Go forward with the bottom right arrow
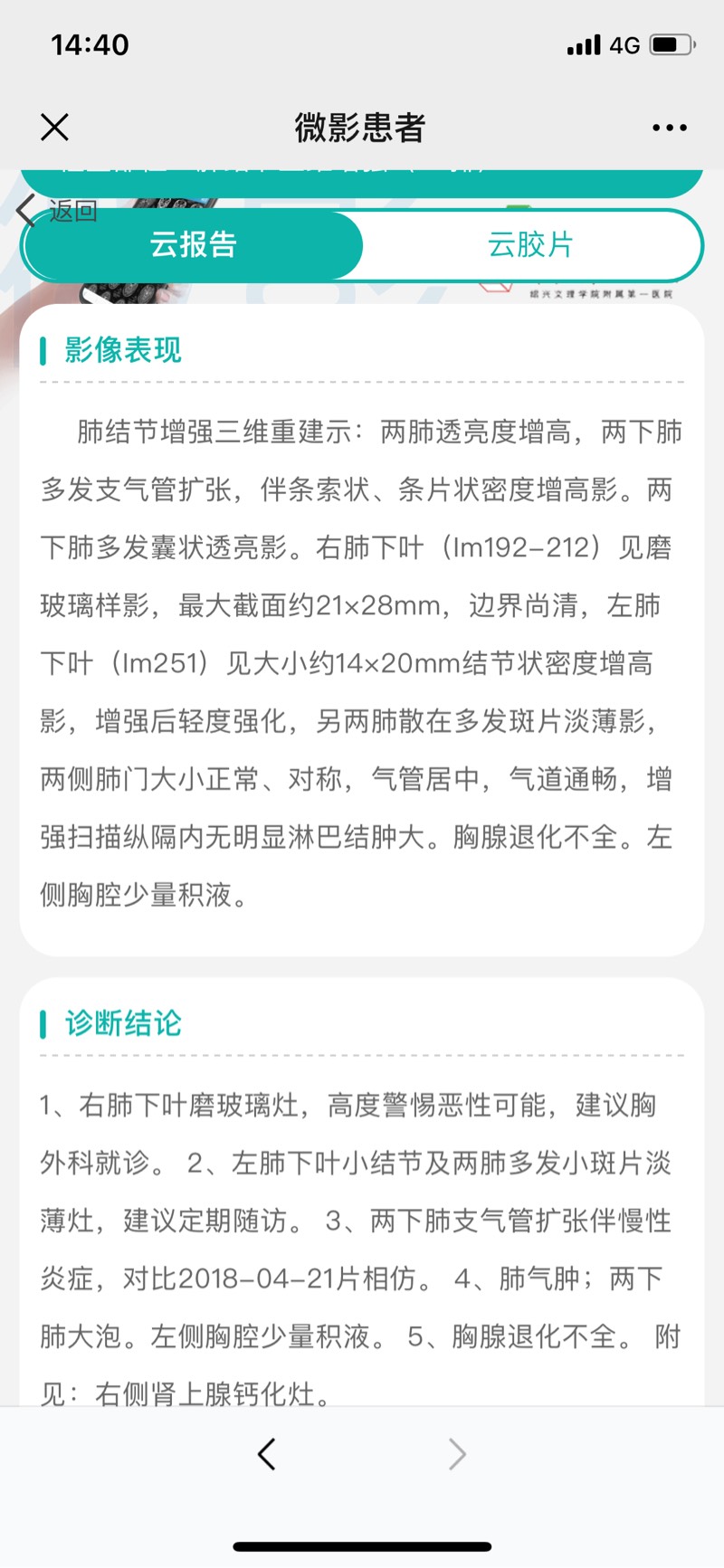Screen dimensions: 724x1568 pyautogui.click(x=457, y=1454)
